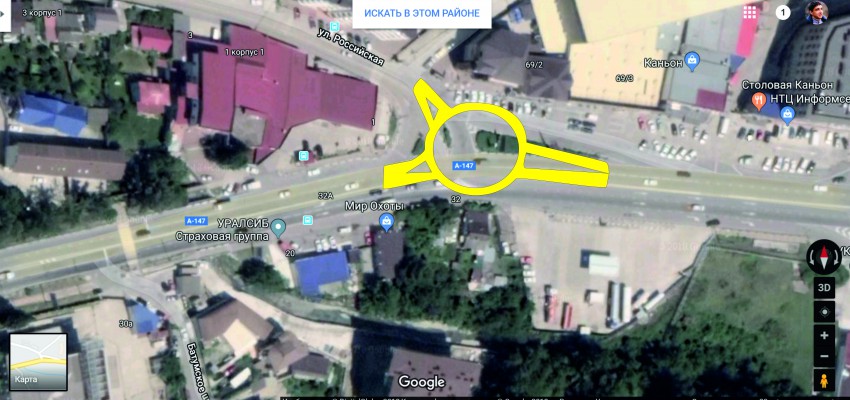Zoom out with the minus button

pos(825,357)
